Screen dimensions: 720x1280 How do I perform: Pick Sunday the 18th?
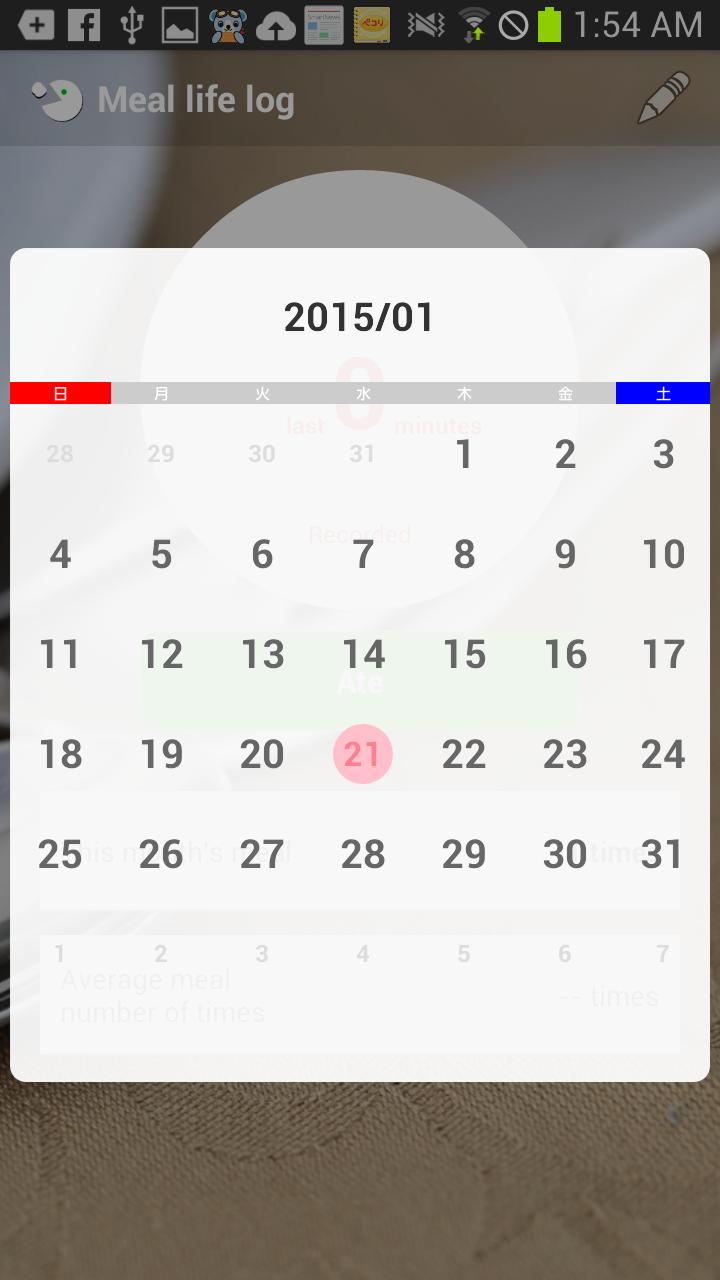[60, 754]
